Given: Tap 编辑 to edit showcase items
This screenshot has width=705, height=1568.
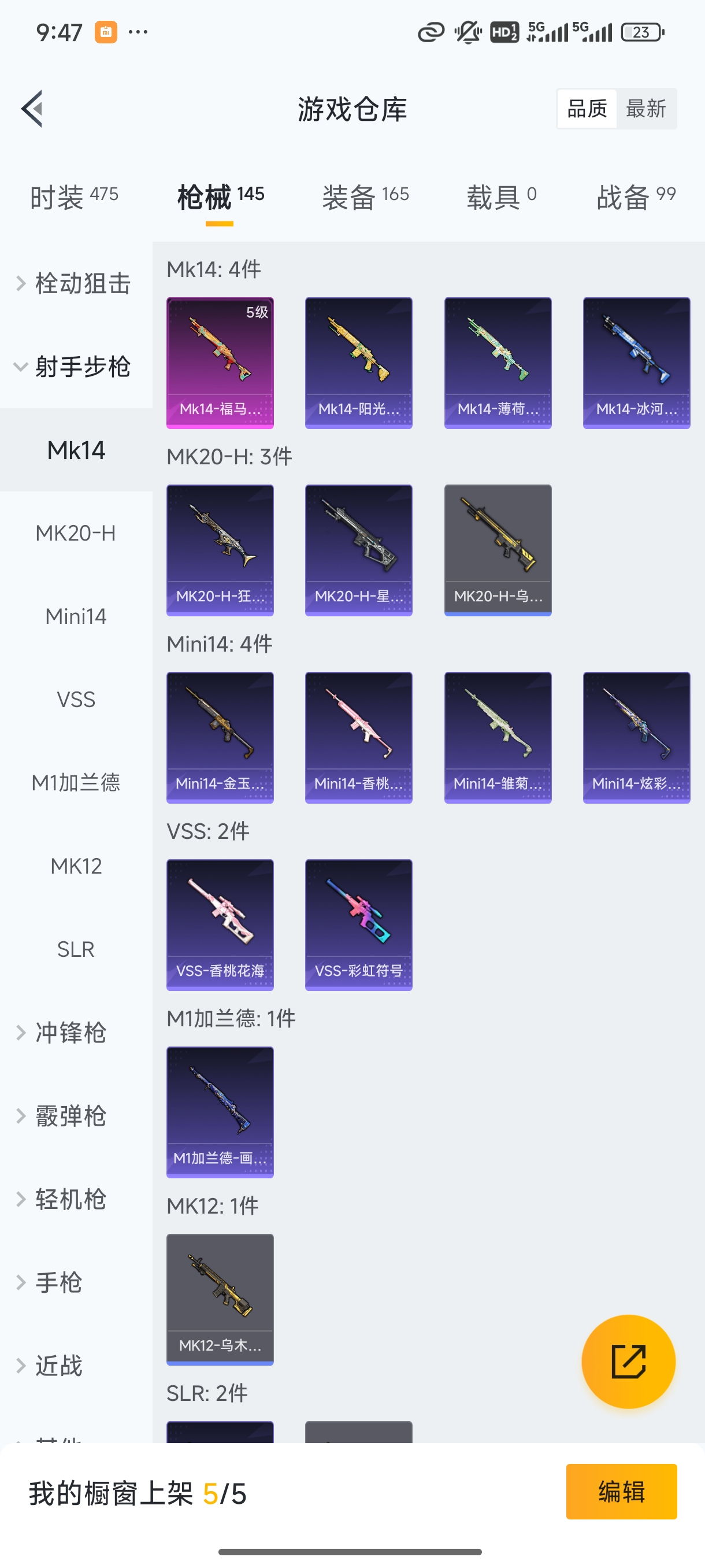Looking at the screenshot, I should click(x=621, y=1491).
